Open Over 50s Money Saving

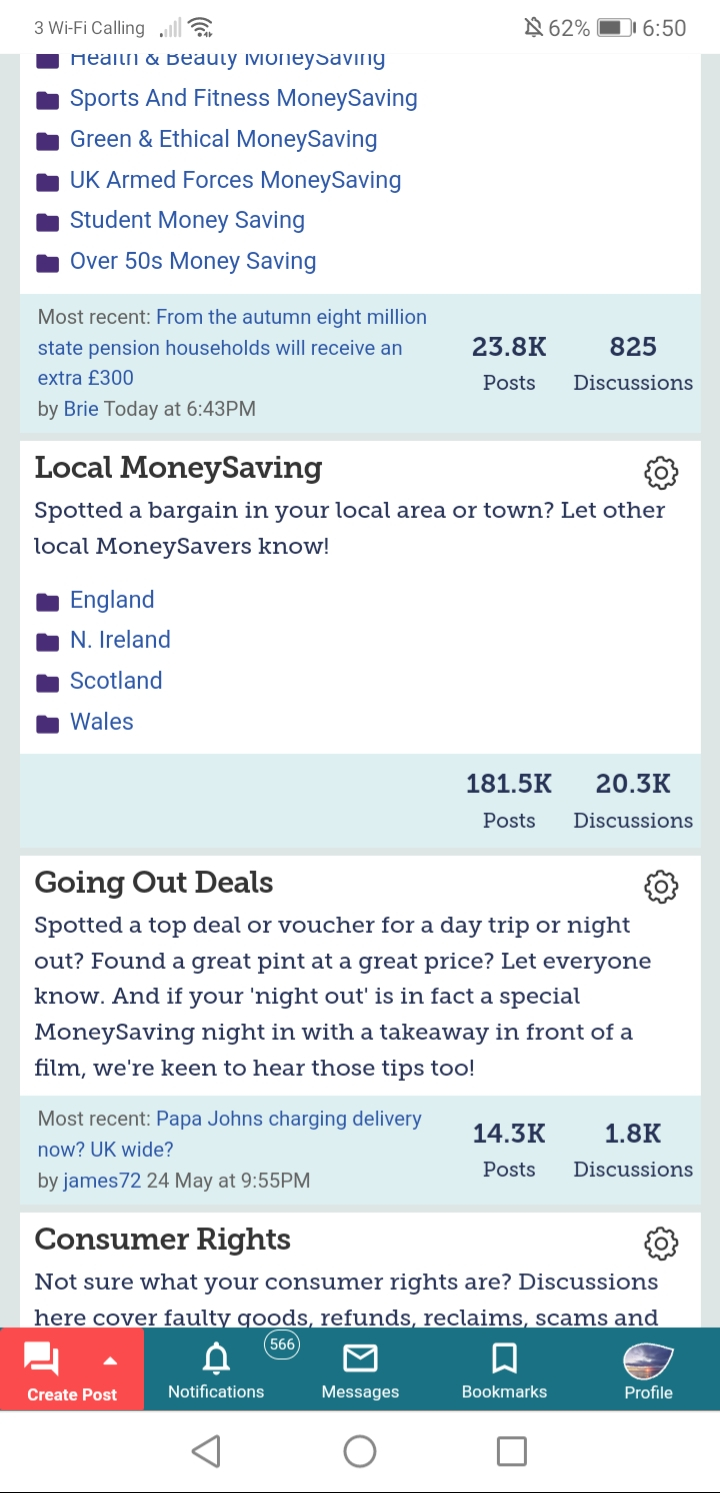(x=193, y=261)
